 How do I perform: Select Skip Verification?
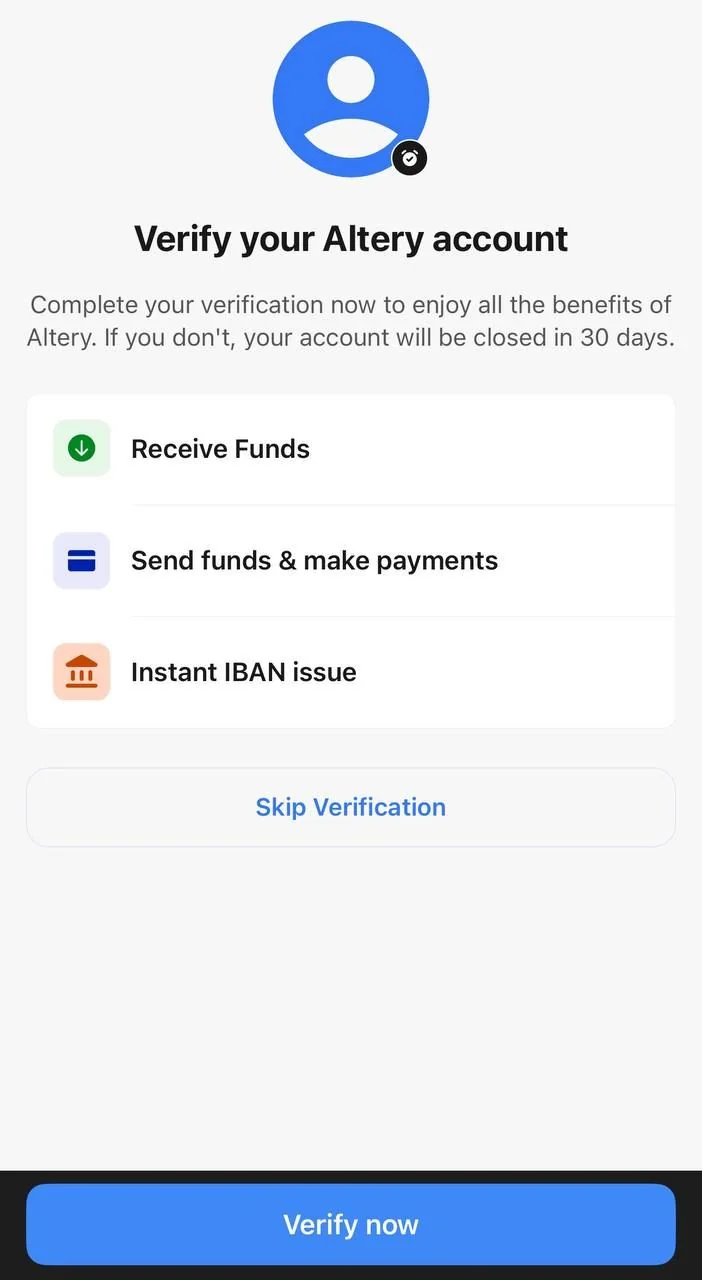tap(351, 807)
